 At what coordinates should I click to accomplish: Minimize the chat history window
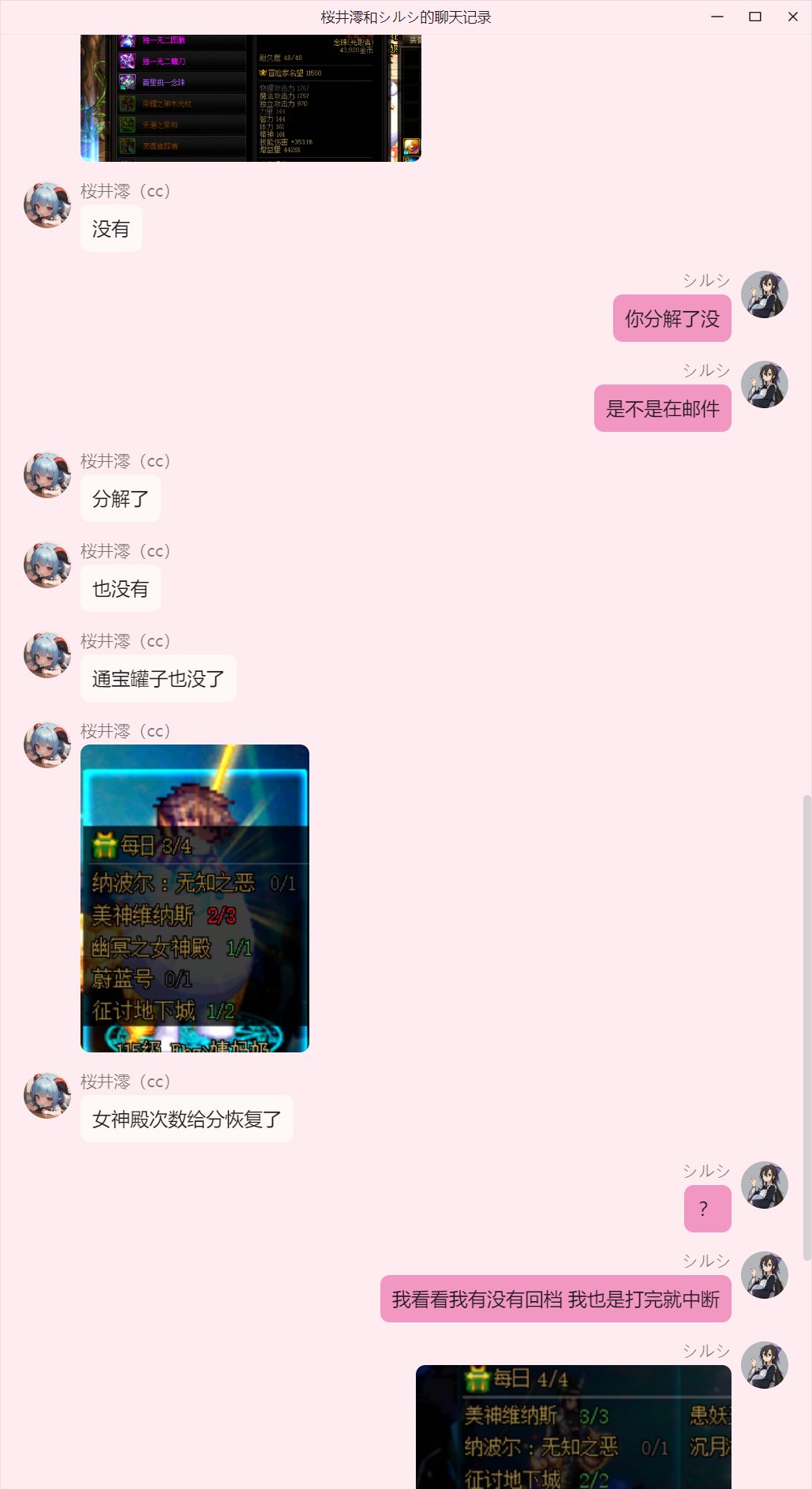717,17
